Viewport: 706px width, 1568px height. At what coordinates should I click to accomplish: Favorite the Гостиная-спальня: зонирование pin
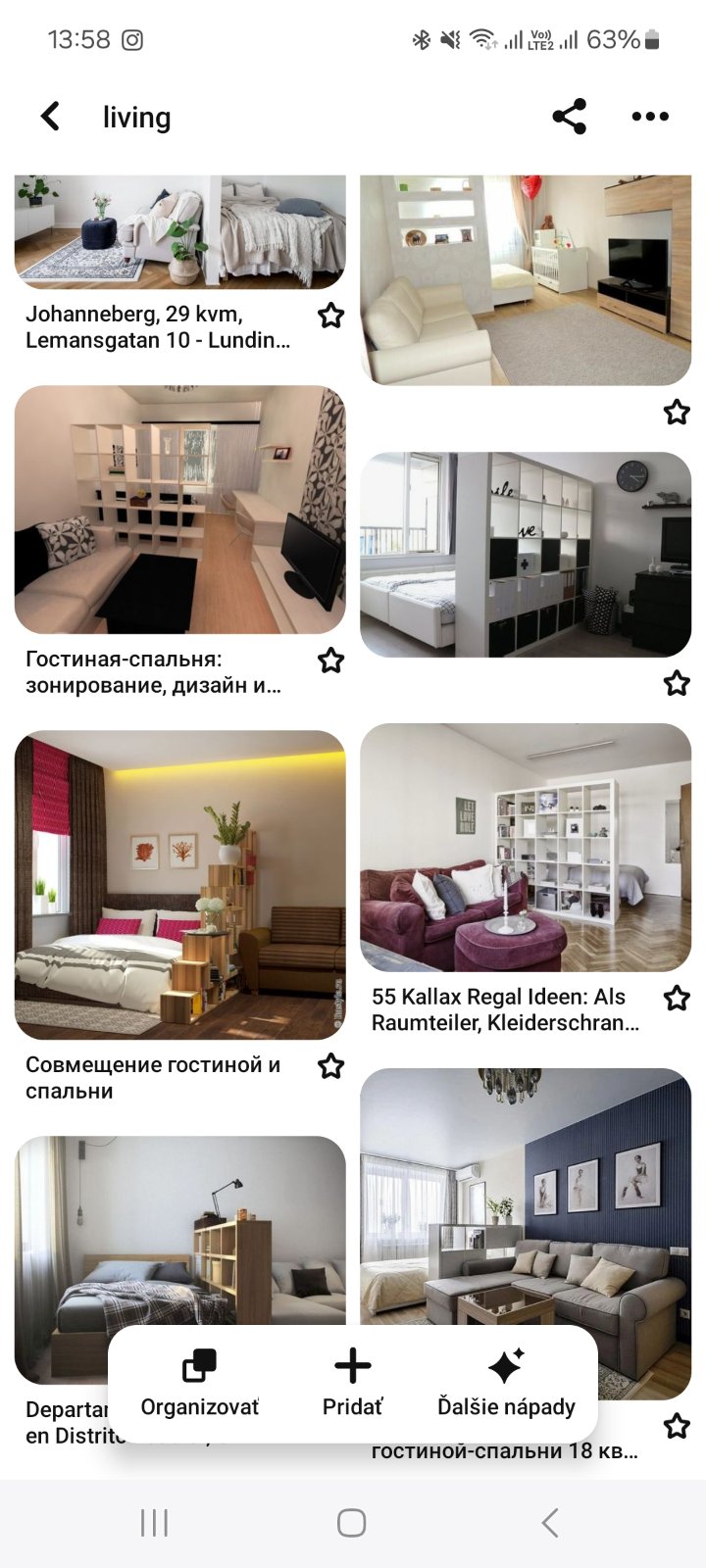pos(331,661)
